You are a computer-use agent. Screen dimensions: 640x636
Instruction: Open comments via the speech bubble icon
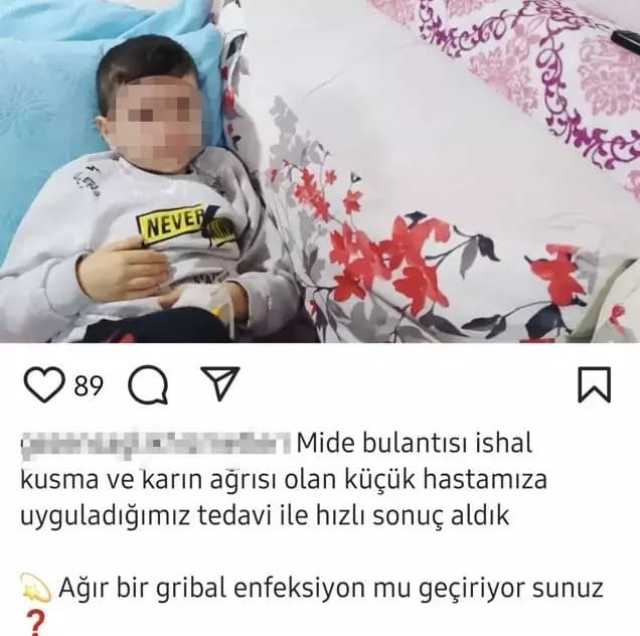point(148,386)
